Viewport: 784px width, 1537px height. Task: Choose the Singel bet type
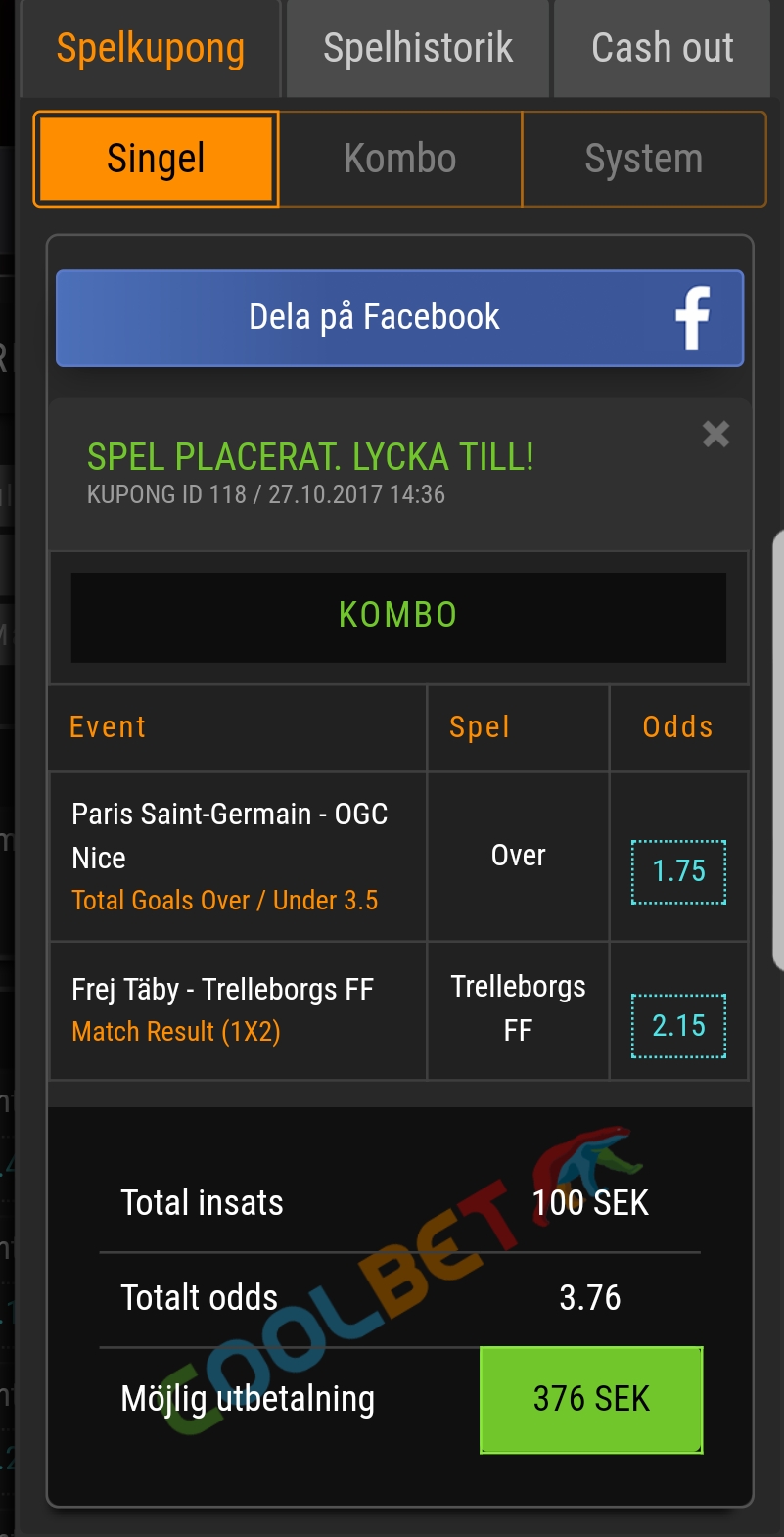coord(157,159)
